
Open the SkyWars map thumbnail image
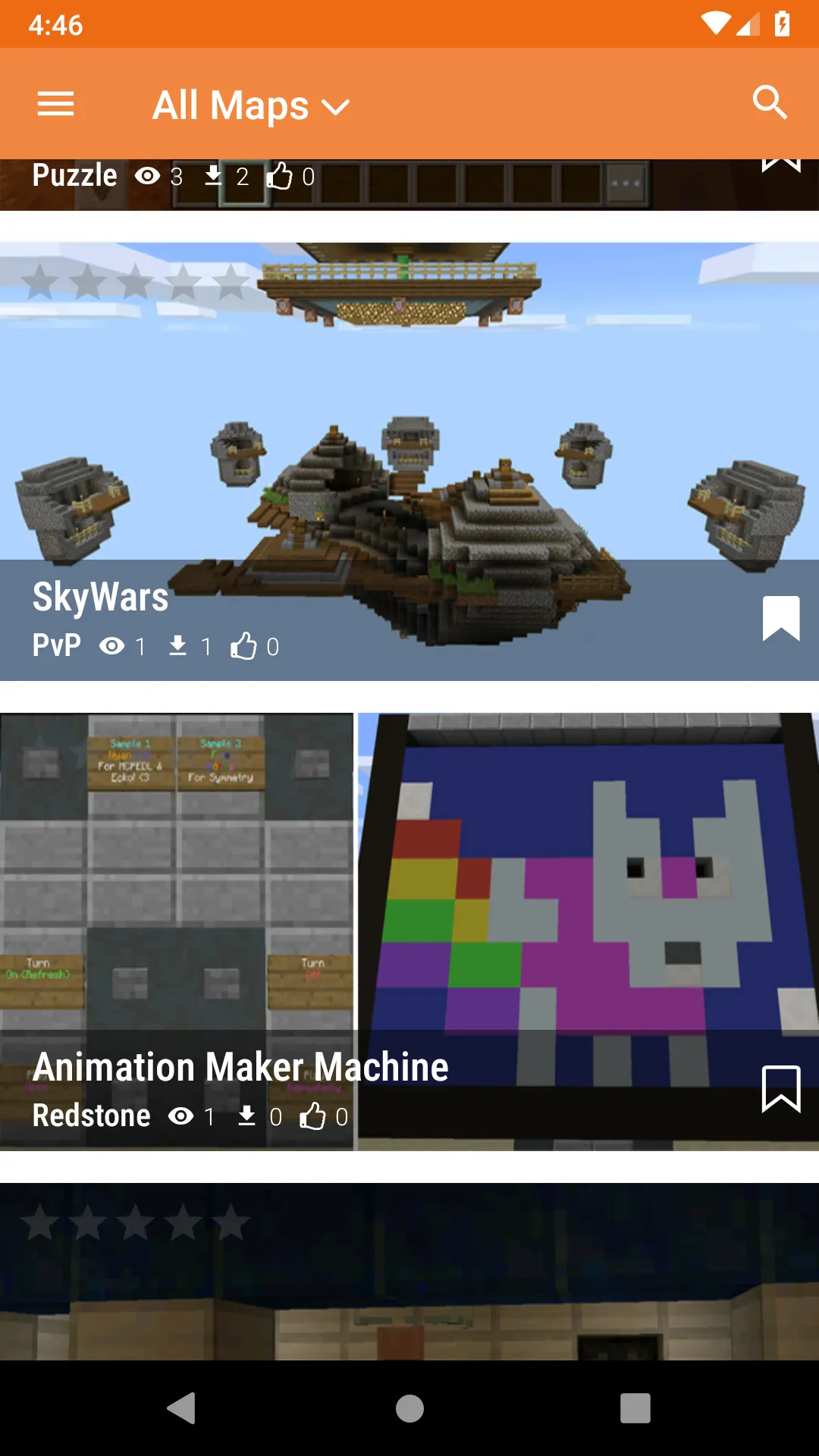click(409, 417)
